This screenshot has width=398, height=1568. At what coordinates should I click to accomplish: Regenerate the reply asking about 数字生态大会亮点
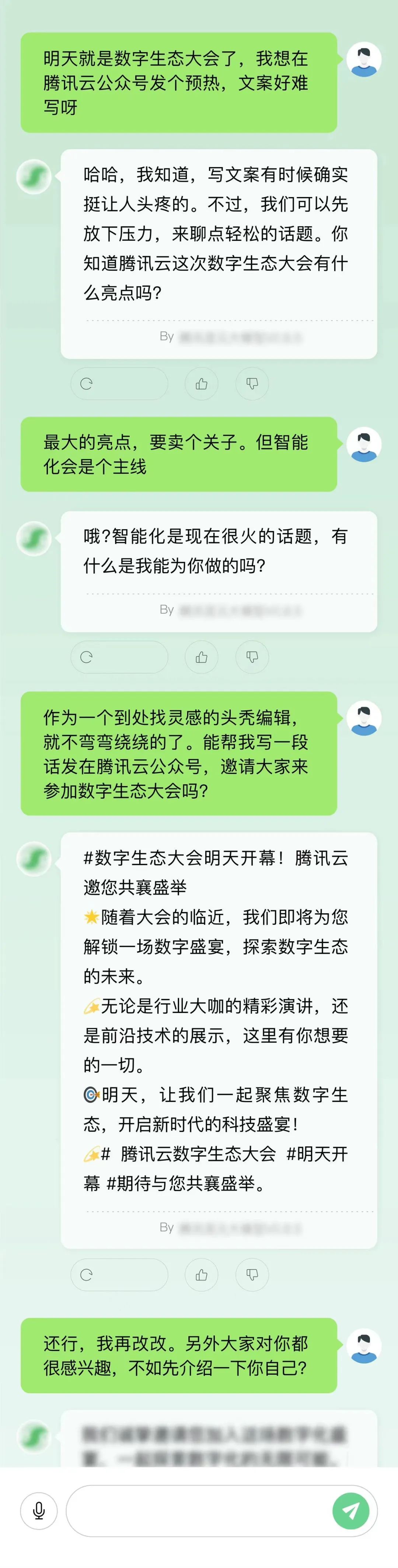tap(87, 383)
